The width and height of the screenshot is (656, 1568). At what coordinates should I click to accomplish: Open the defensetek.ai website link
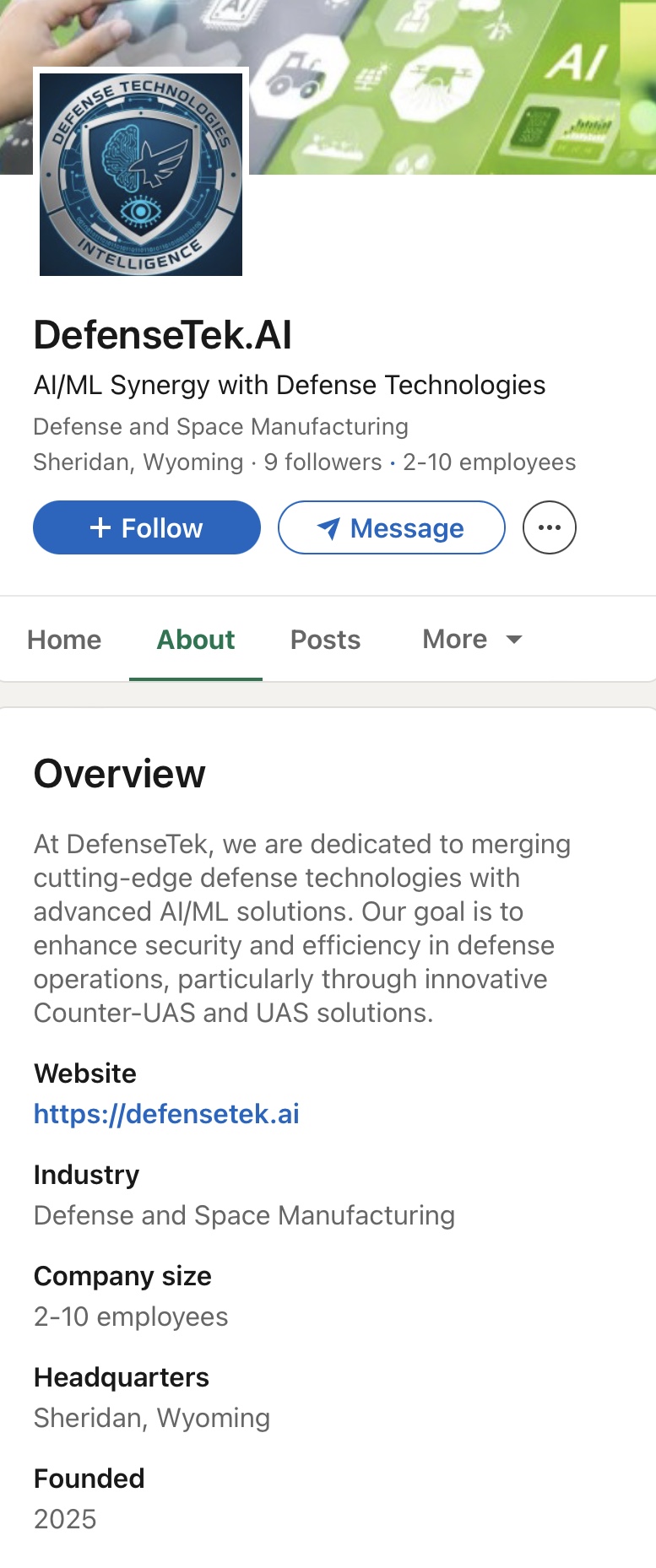[x=166, y=1114]
